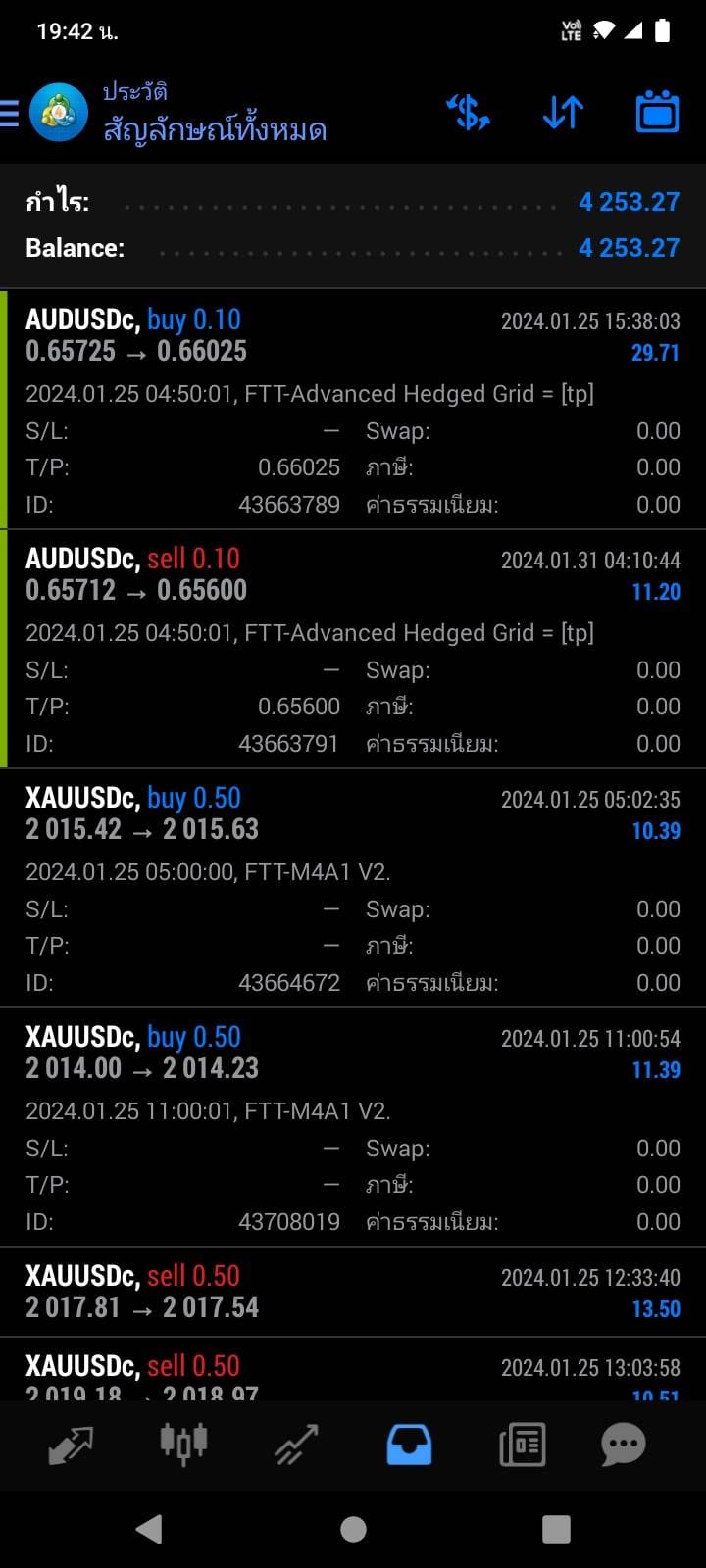The height and width of the screenshot is (1568, 706).
Task: Open the Messages chat tab
Action: click(624, 1445)
